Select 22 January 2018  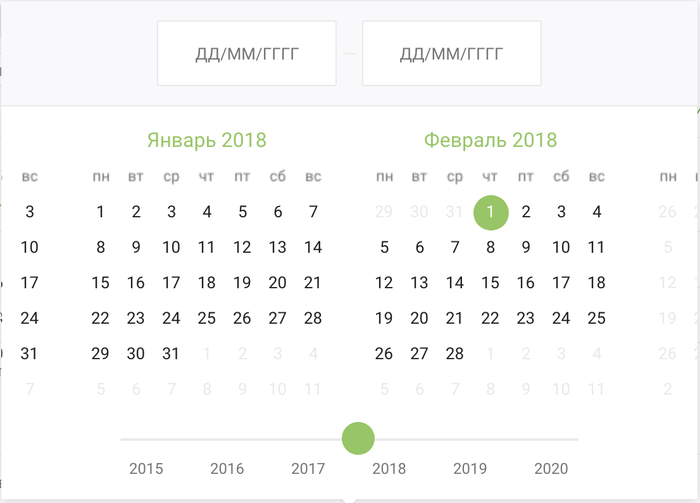(x=100, y=319)
